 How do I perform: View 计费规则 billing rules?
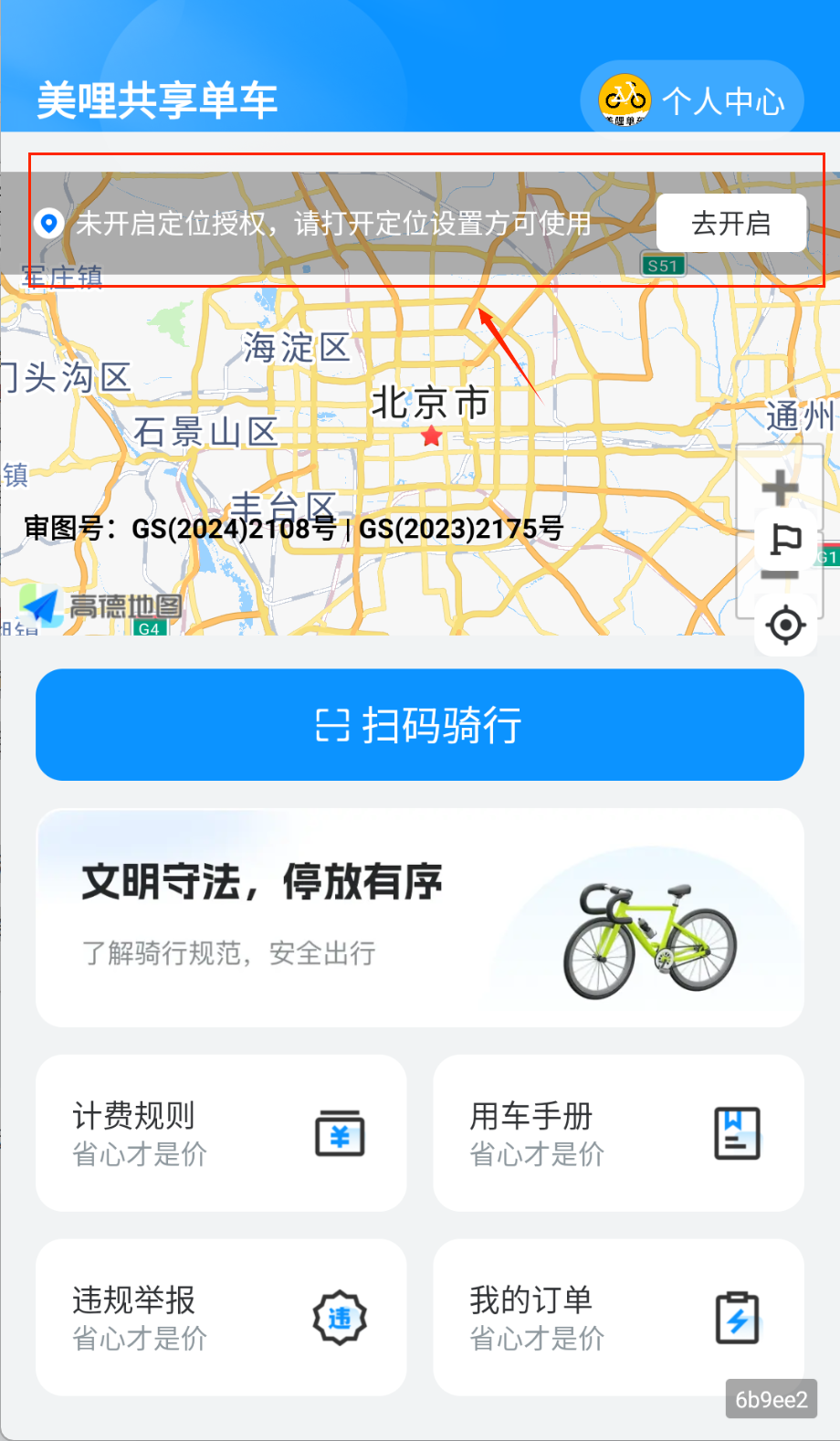(221, 1133)
